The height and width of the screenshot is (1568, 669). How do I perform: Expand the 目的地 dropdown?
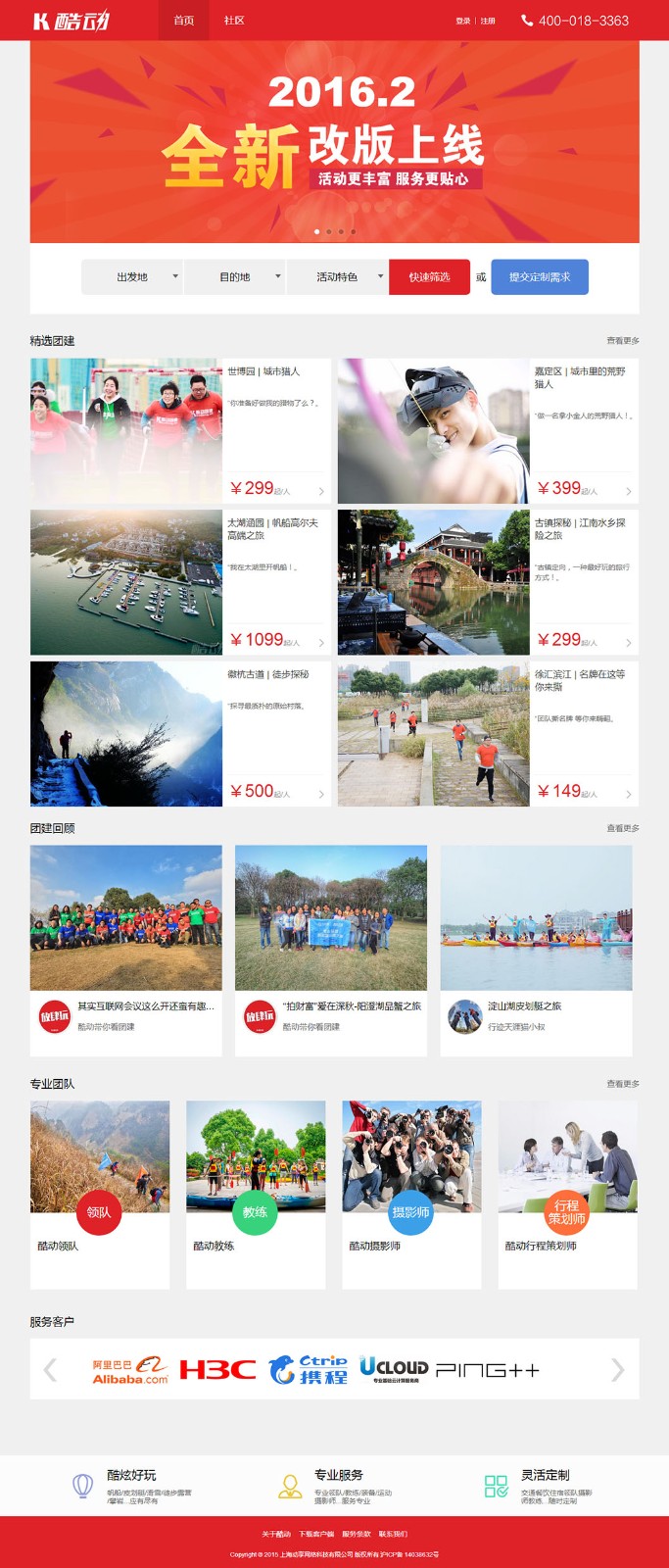click(235, 277)
